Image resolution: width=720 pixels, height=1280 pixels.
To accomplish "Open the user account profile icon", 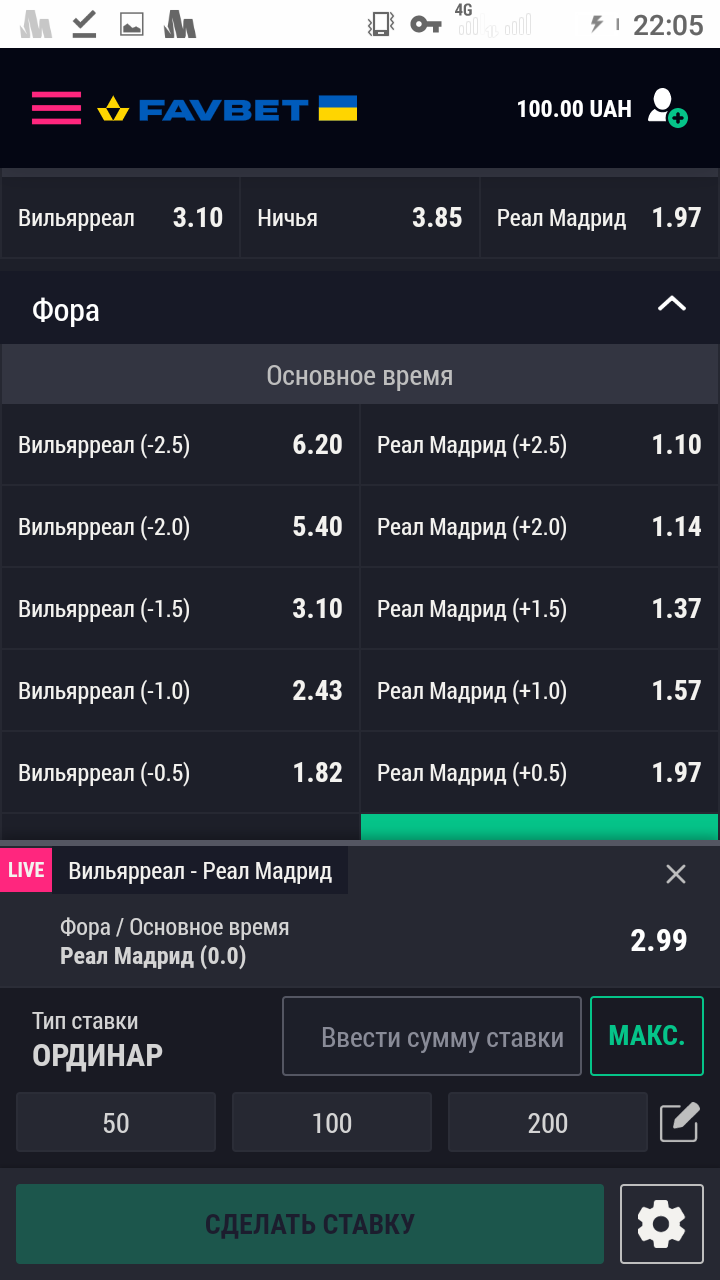I will (665, 108).
